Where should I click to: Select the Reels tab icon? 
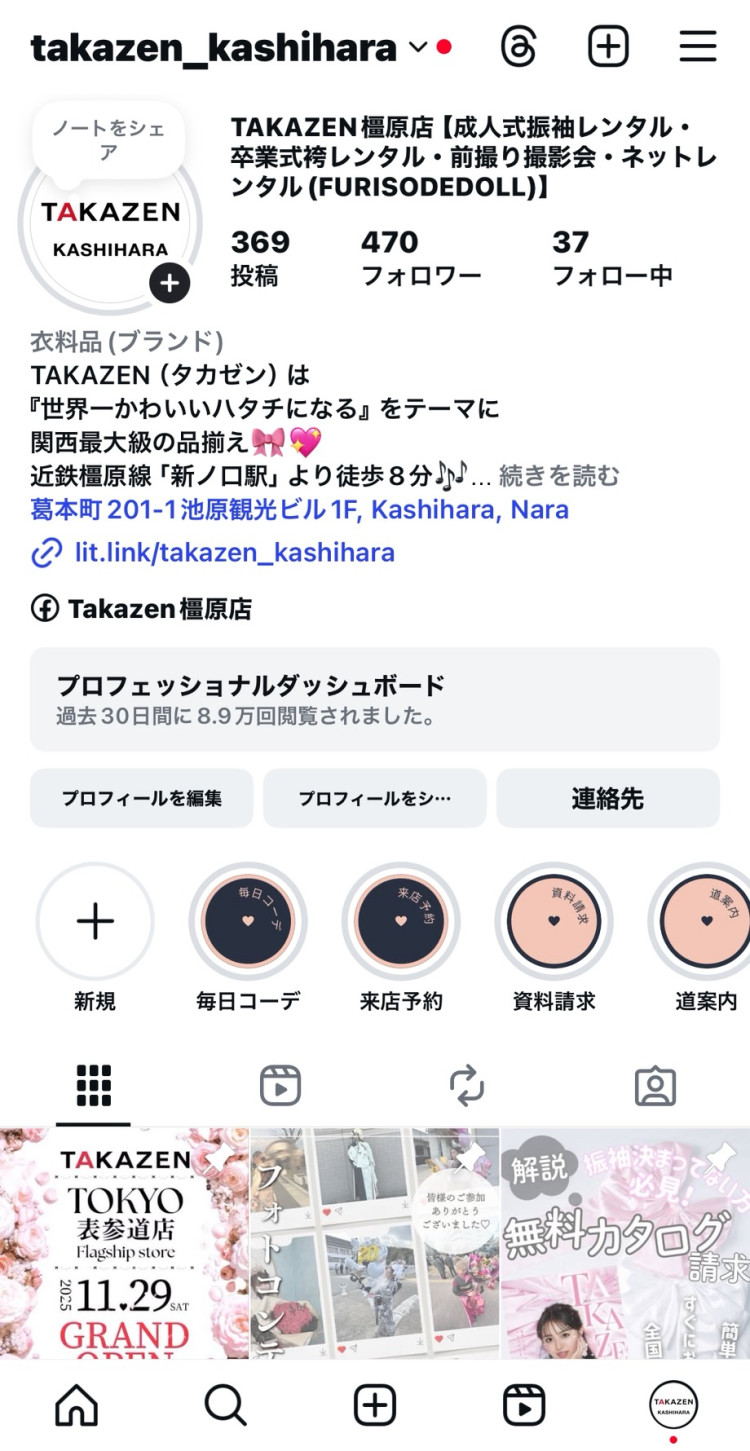click(x=281, y=1083)
